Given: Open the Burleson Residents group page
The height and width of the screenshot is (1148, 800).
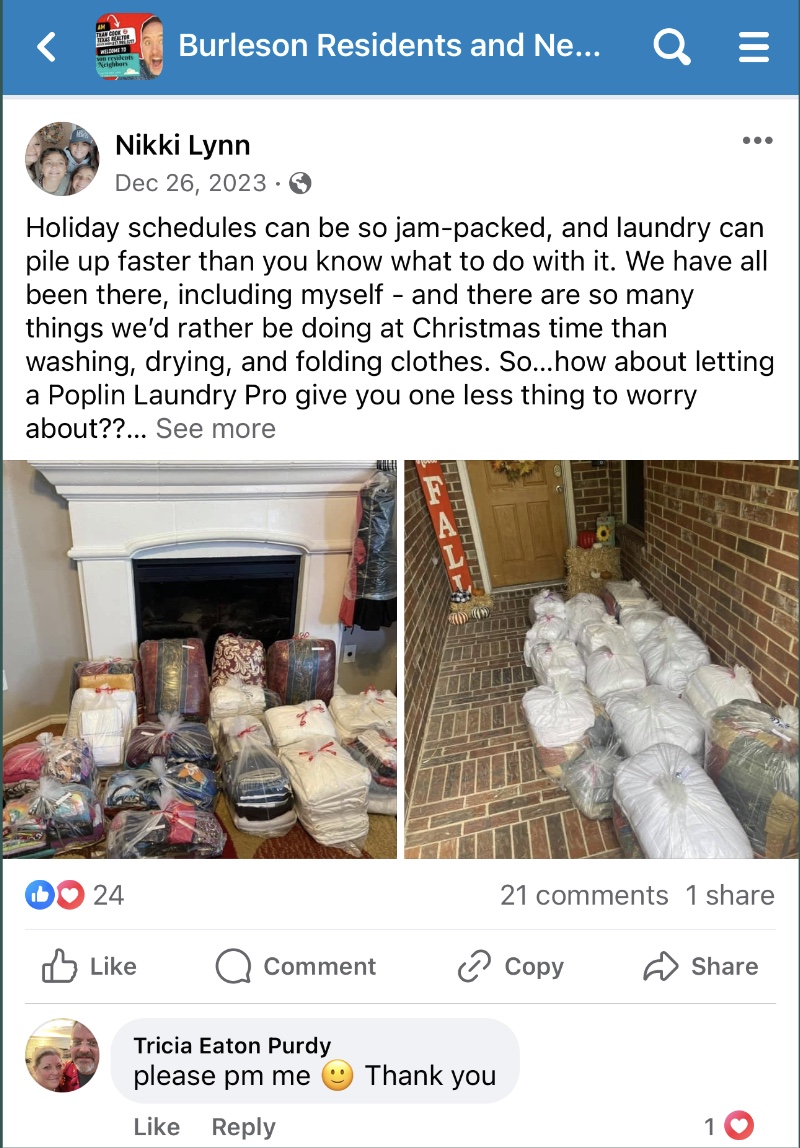Looking at the screenshot, I should click(388, 46).
